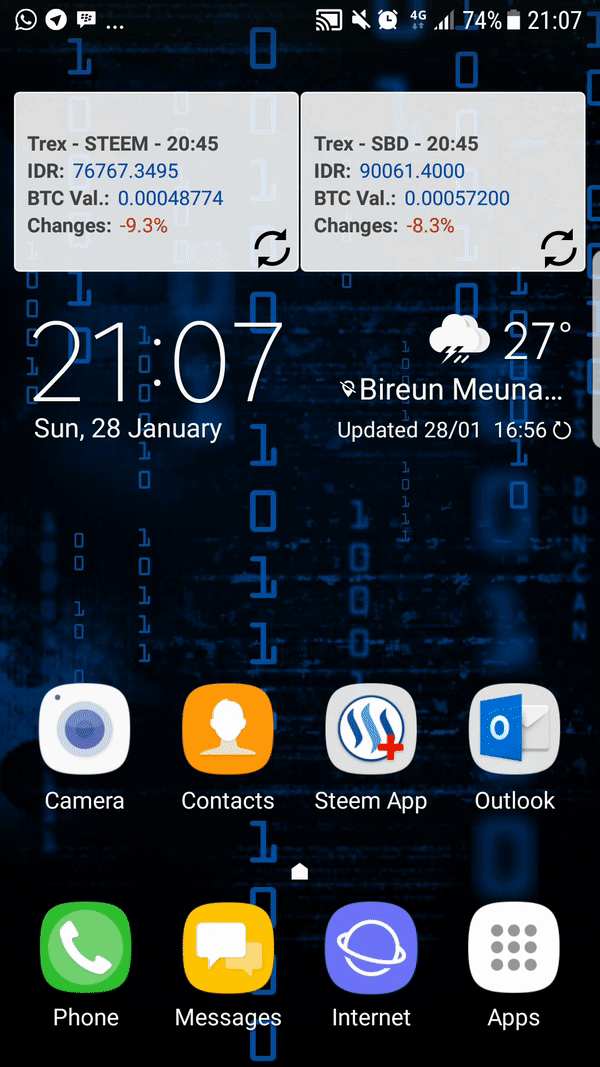Open the Phone dialer
This screenshot has width=600, height=1067.
[85, 948]
